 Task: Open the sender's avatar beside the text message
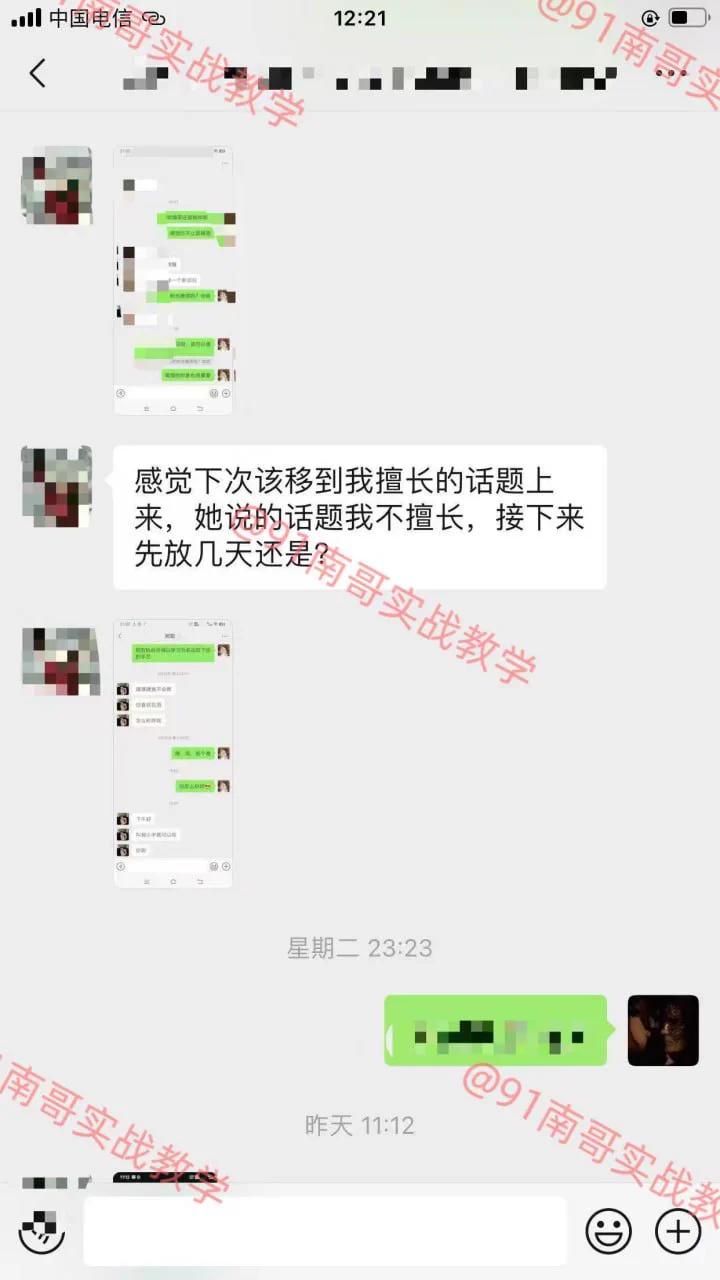[57, 487]
